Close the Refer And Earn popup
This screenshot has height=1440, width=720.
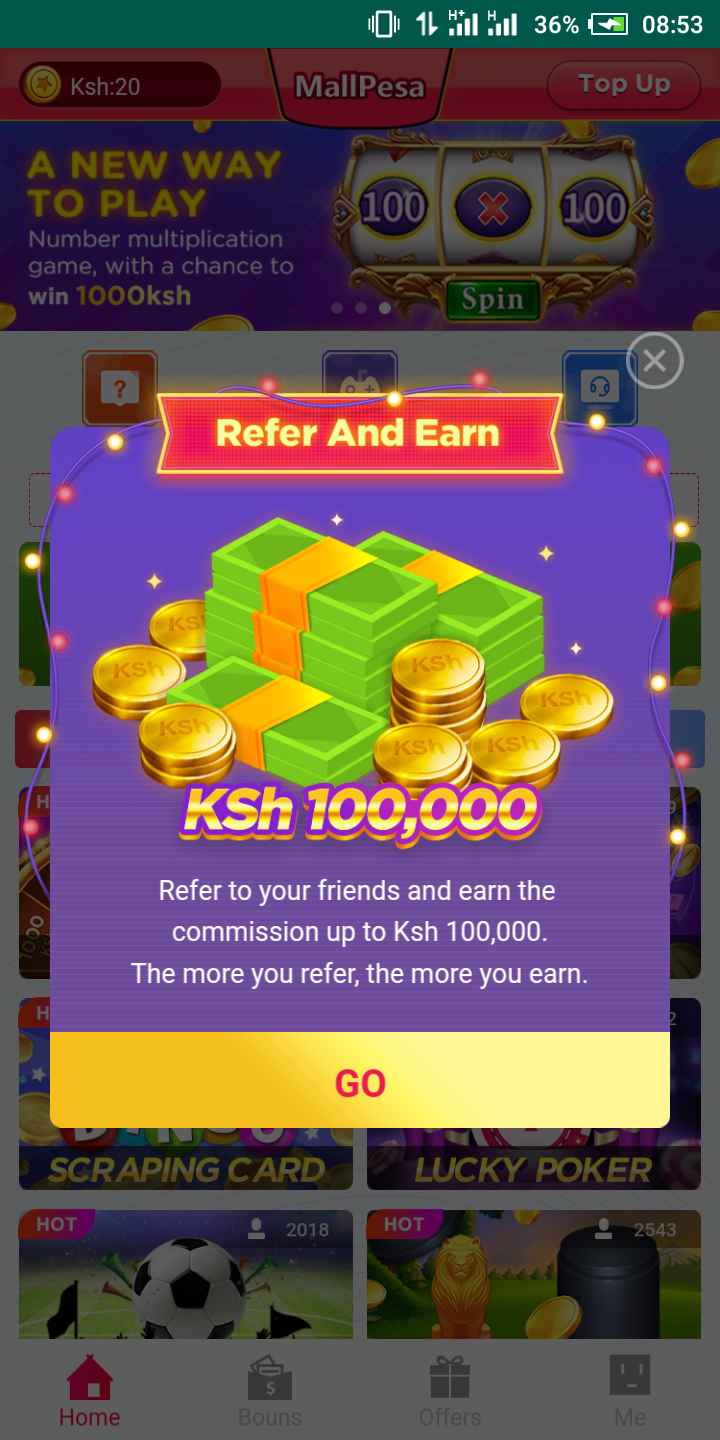pyautogui.click(x=654, y=361)
